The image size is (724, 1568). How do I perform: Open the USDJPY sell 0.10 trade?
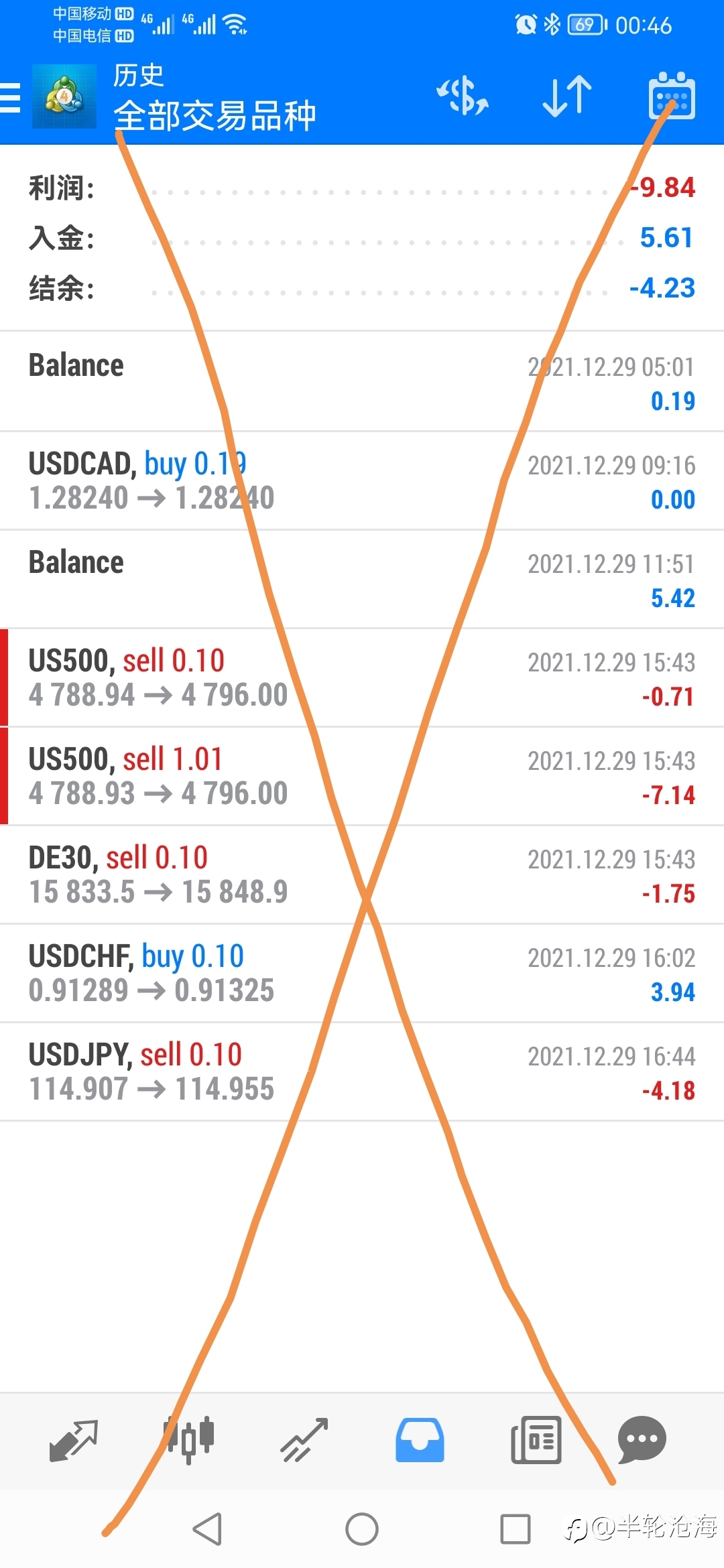362,1071
